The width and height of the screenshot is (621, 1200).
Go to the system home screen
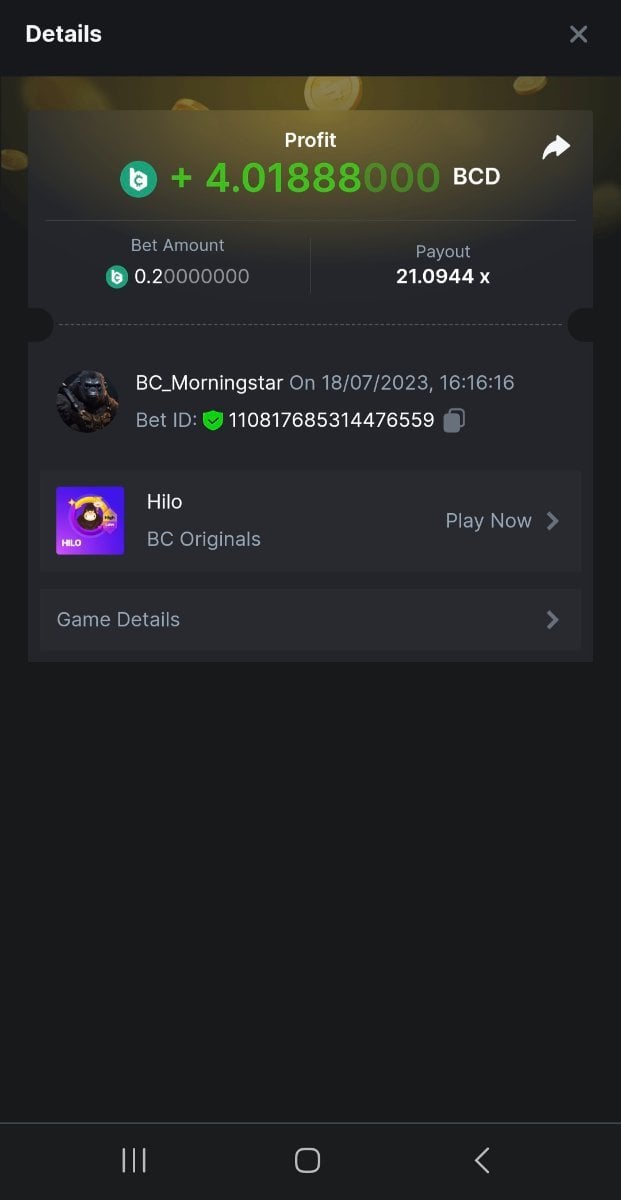pyautogui.click(x=307, y=1160)
